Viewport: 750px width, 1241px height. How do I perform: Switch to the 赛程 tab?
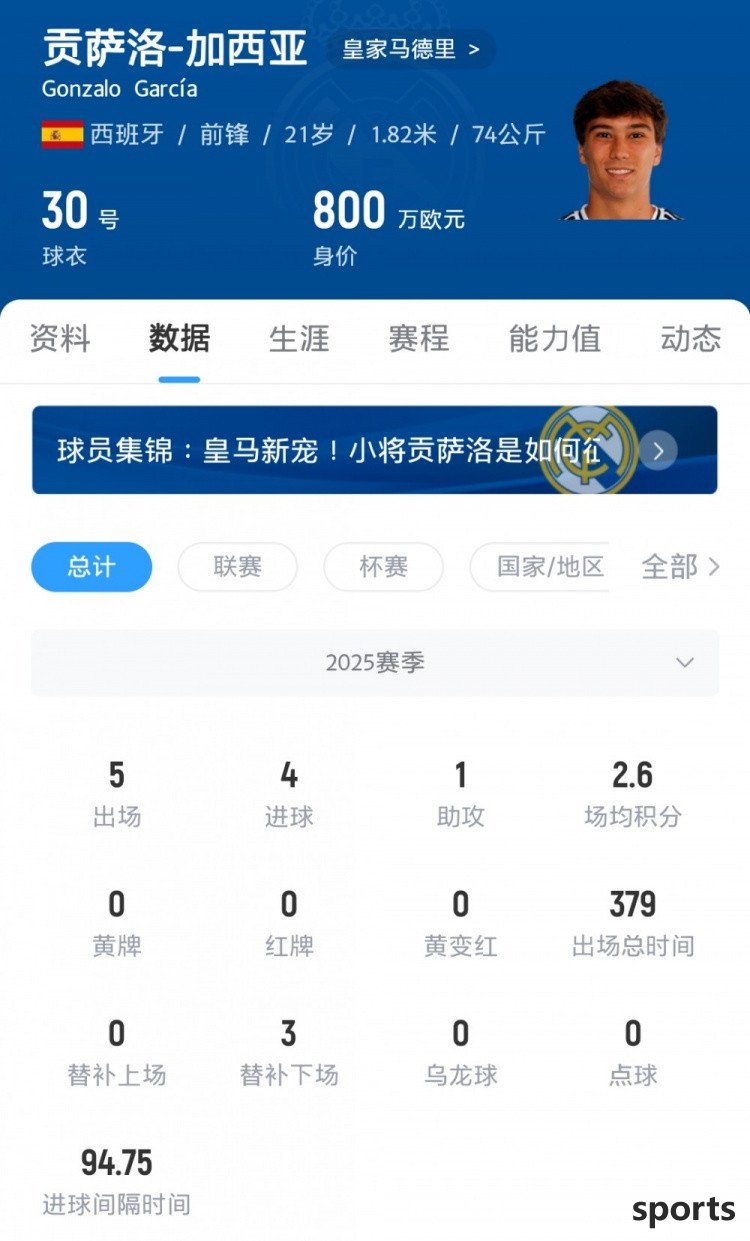(x=419, y=338)
